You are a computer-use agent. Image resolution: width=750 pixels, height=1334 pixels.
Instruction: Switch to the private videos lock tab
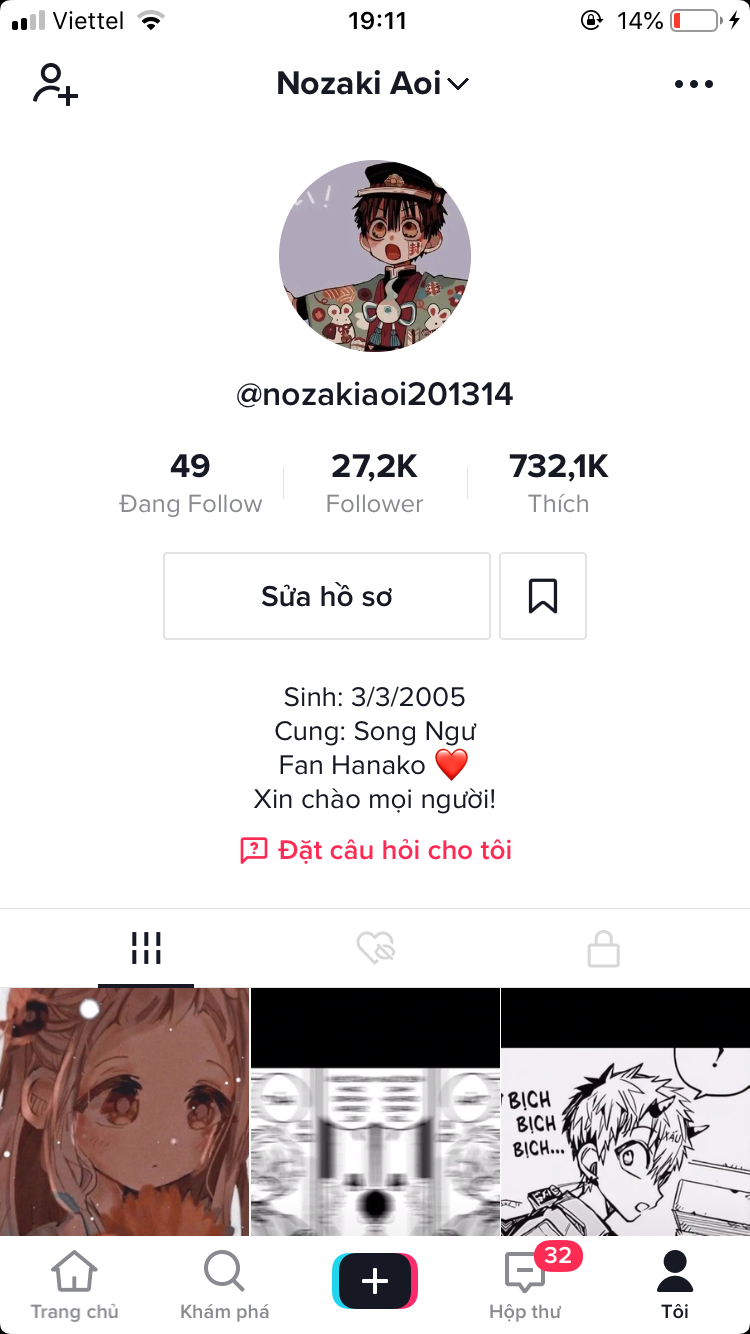coord(603,948)
